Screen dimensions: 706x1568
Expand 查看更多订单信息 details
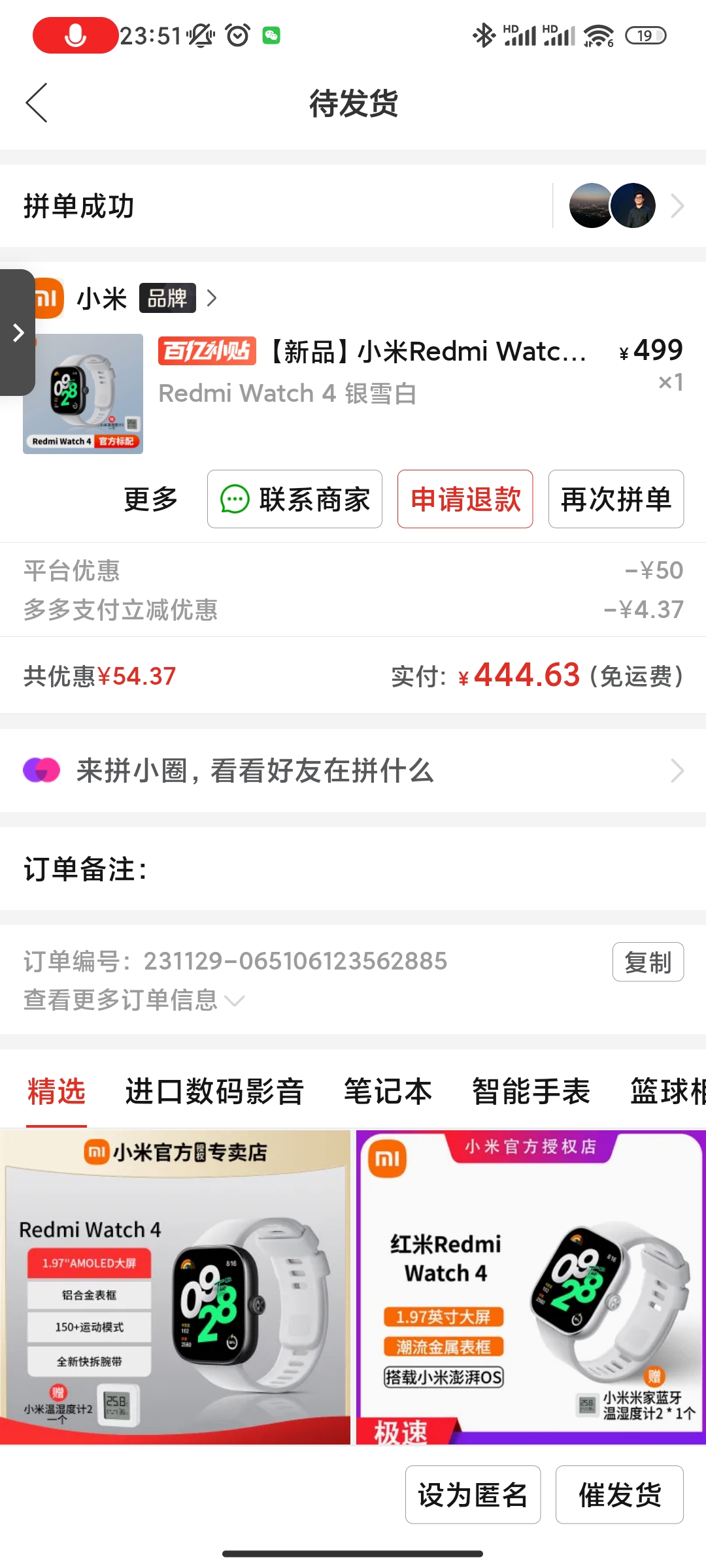coord(131,1000)
